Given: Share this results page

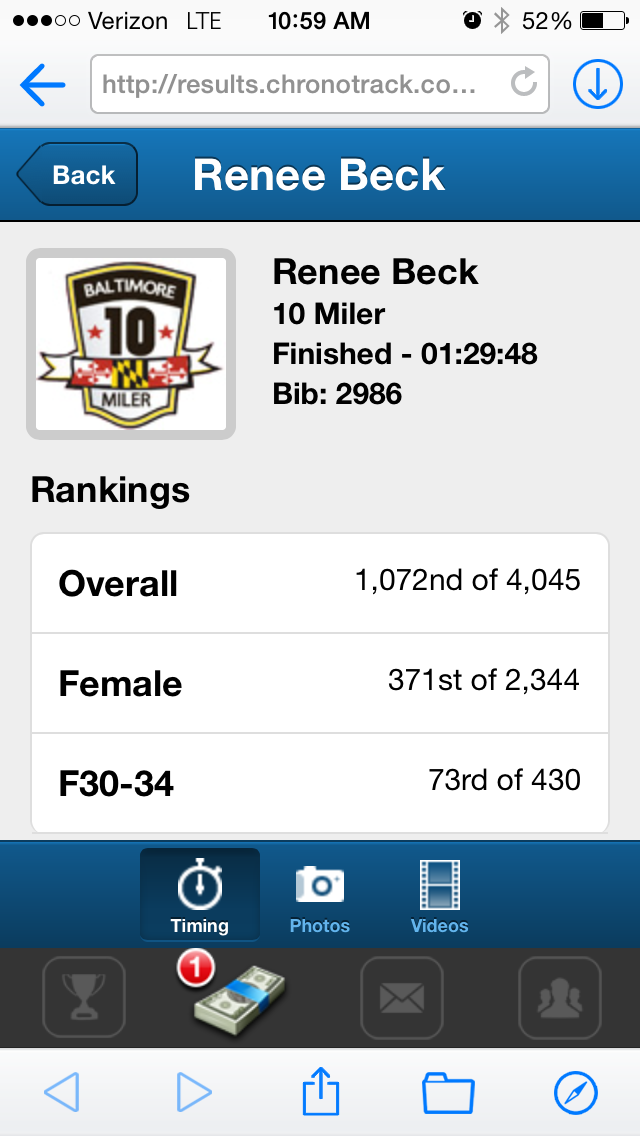Looking at the screenshot, I should tap(320, 1090).
